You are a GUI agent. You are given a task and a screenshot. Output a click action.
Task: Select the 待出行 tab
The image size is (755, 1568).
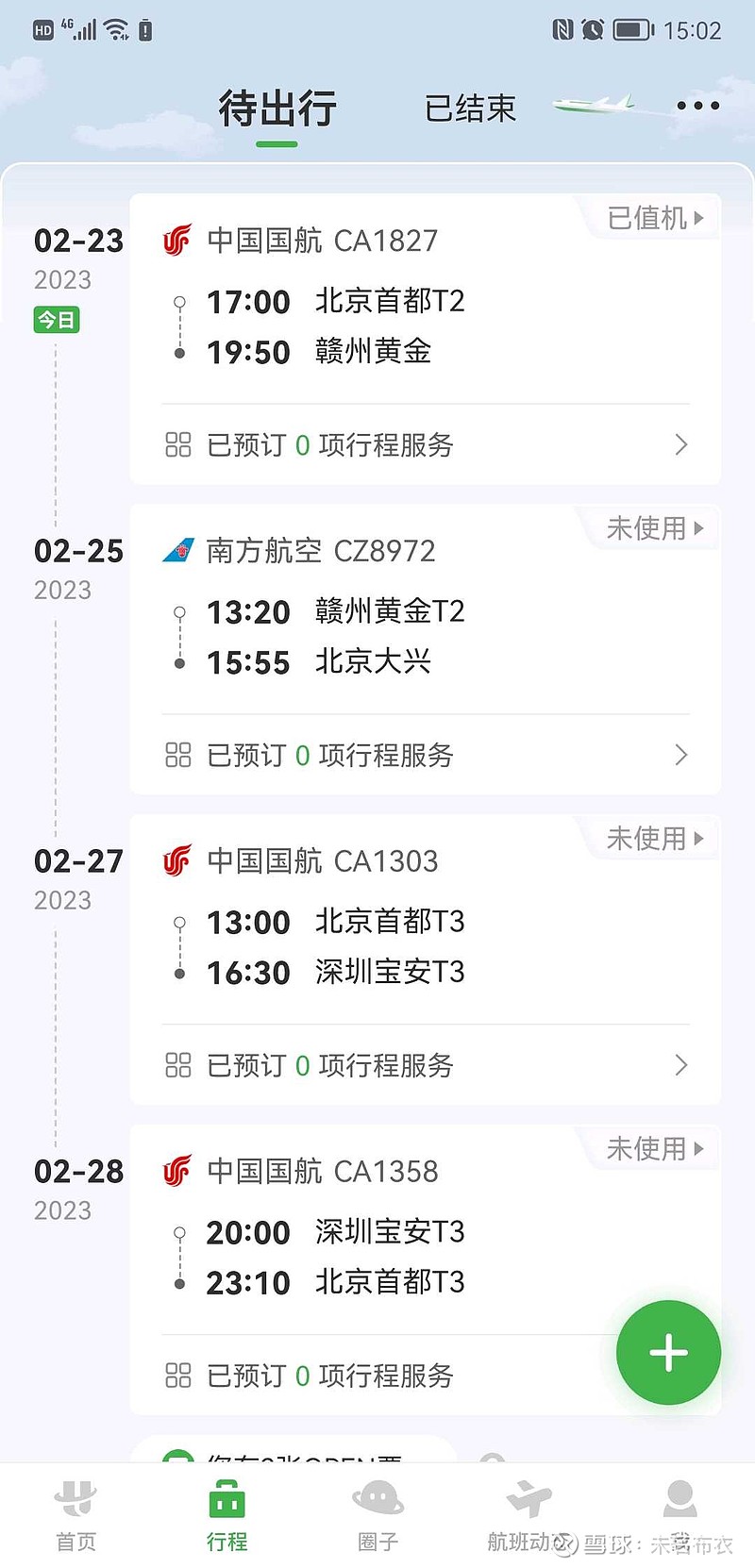coord(277,108)
